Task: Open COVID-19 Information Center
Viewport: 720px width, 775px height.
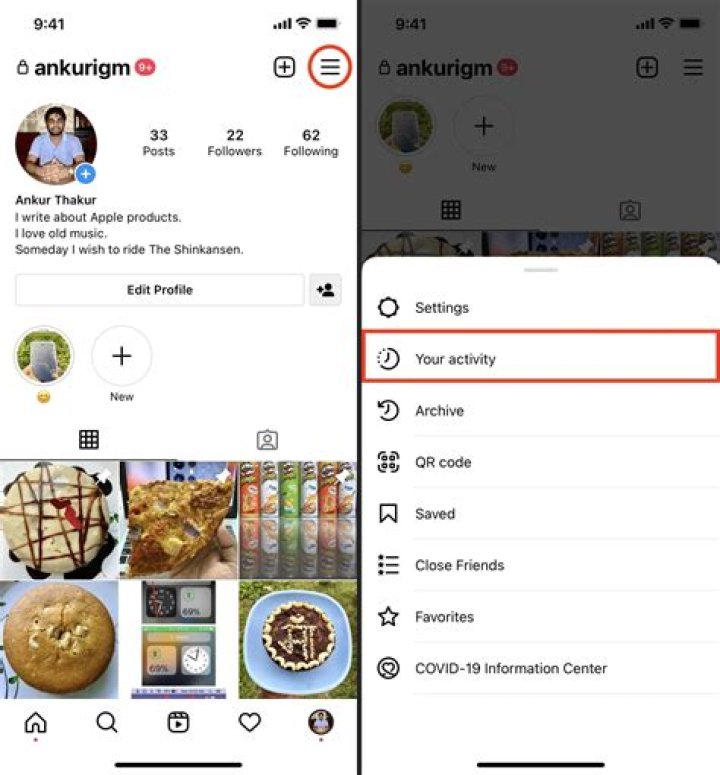Action: 510,668
